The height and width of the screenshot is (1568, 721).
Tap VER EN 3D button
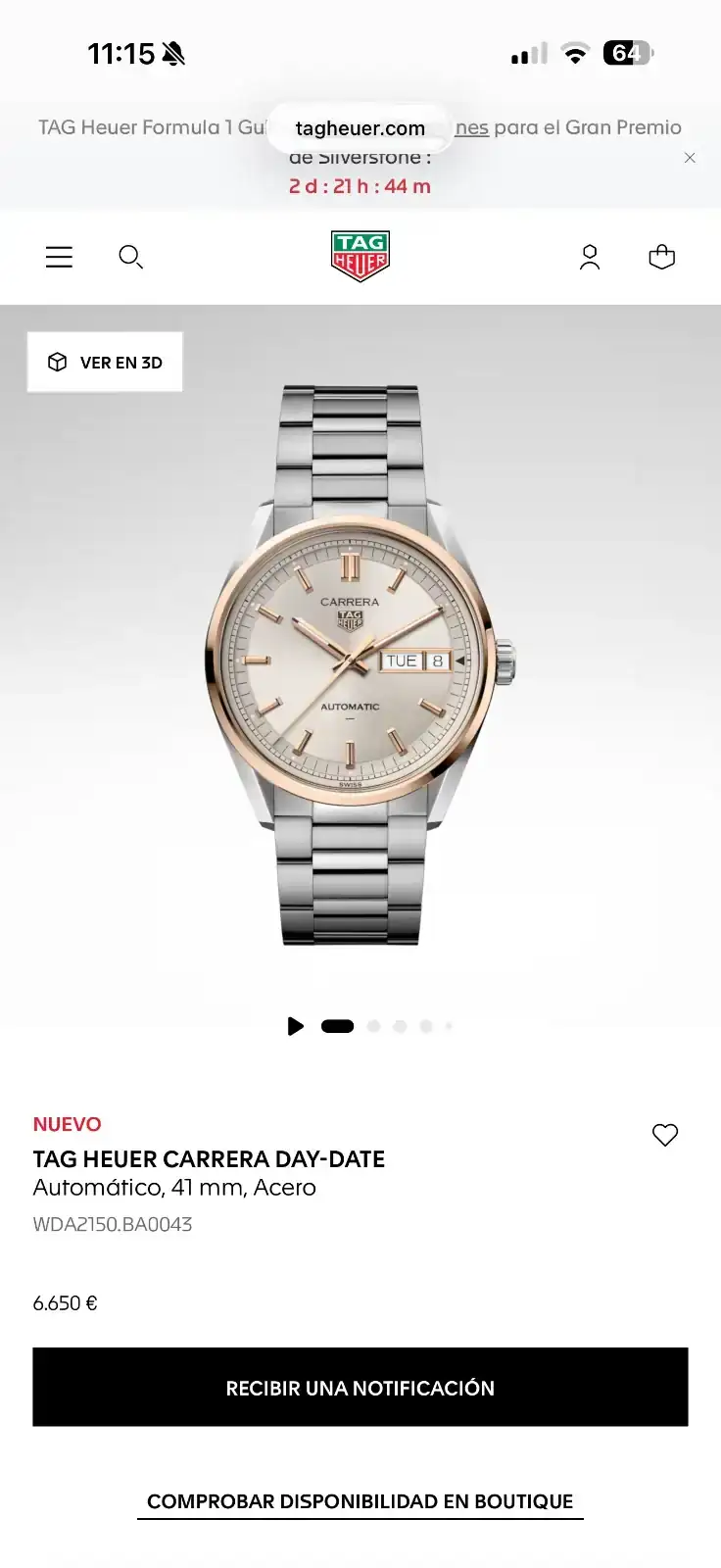[x=105, y=363]
